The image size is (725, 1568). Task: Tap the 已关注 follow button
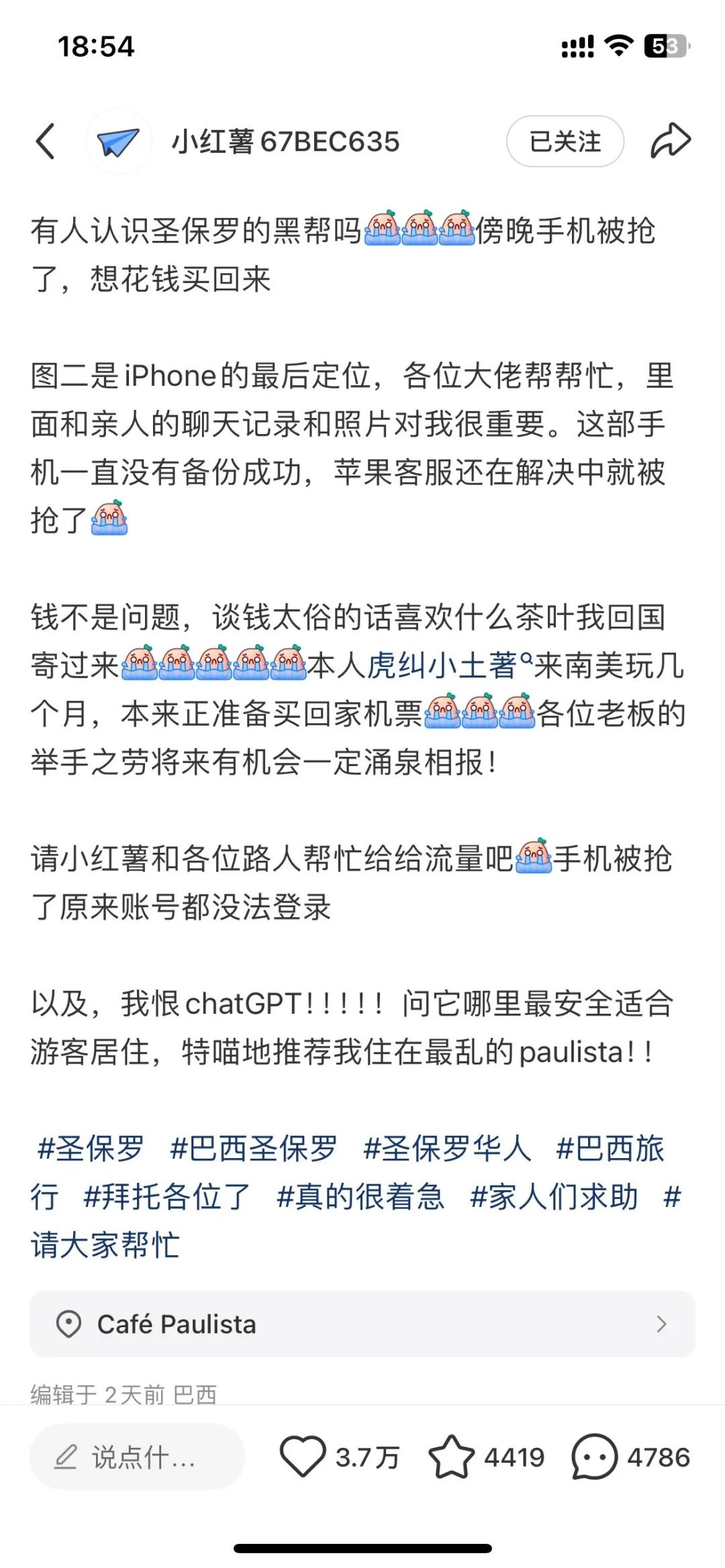click(565, 142)
